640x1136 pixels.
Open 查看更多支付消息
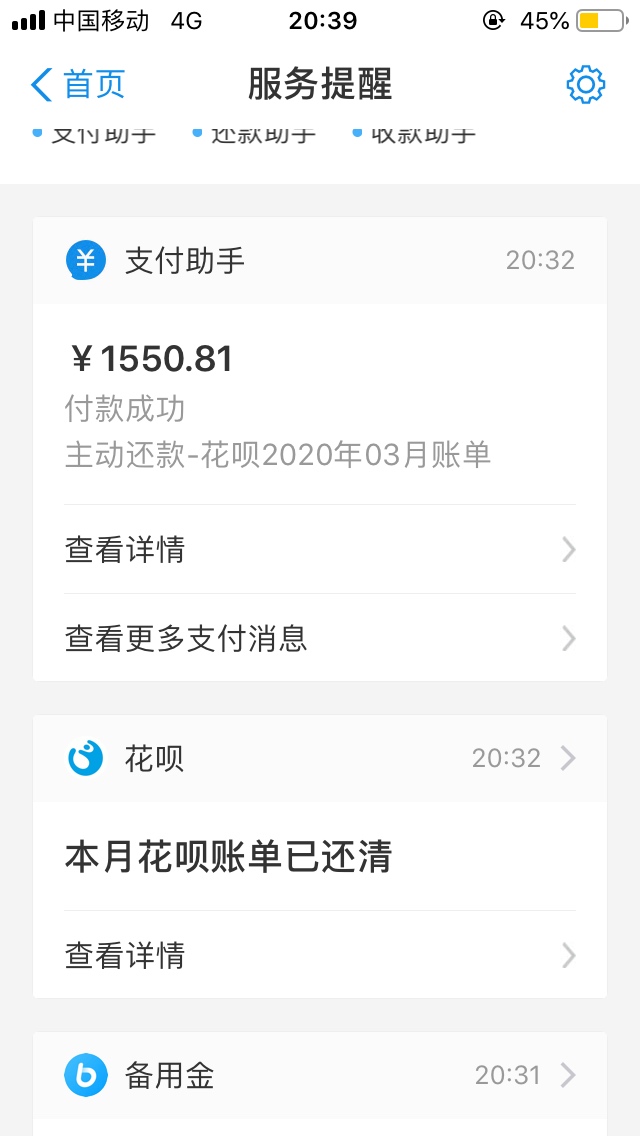[x=320, y=638]
